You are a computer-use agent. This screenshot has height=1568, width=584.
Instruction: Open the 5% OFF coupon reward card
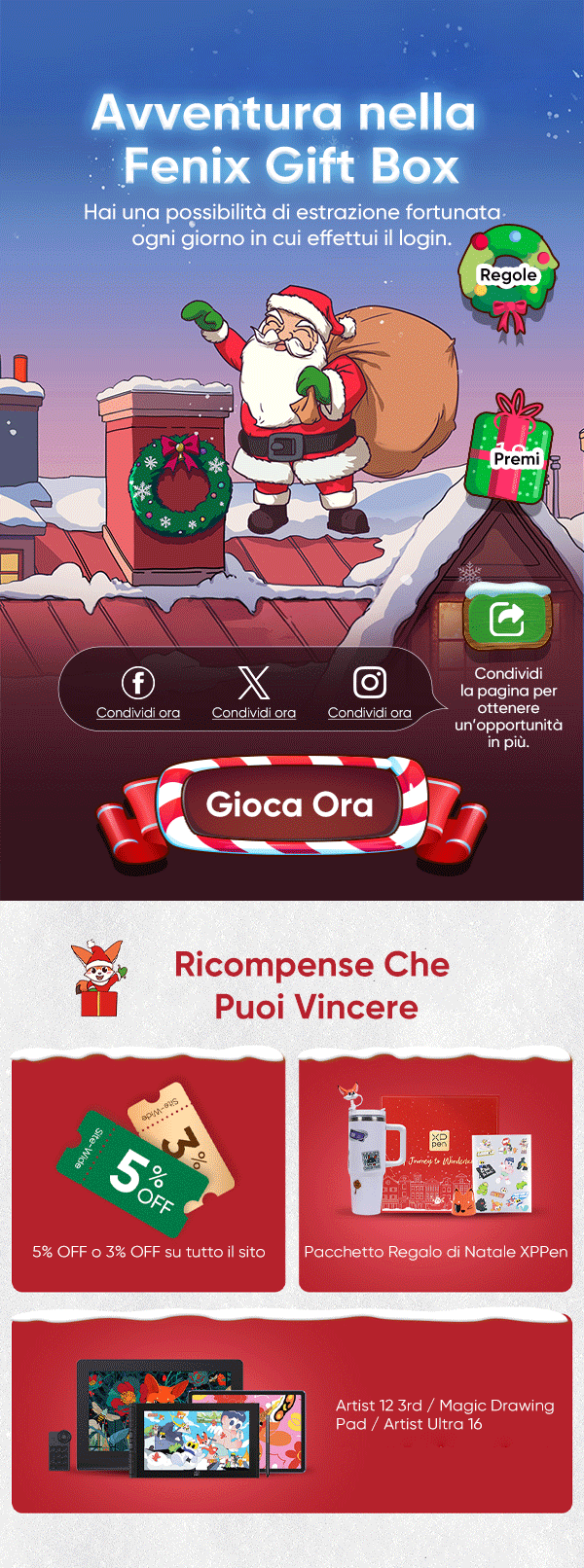tap(148, 1172)
